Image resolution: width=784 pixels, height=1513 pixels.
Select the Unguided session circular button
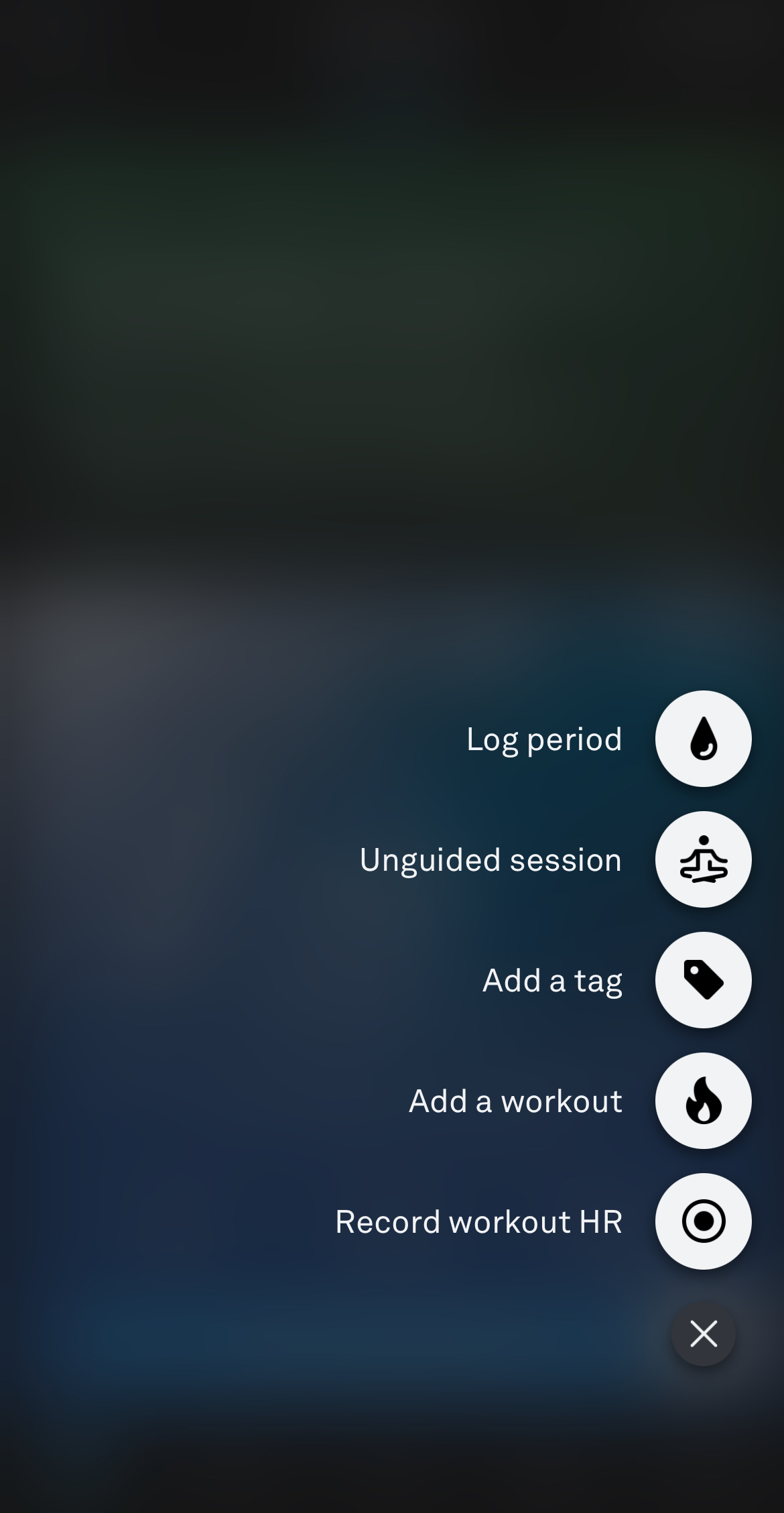click(703, 859)
